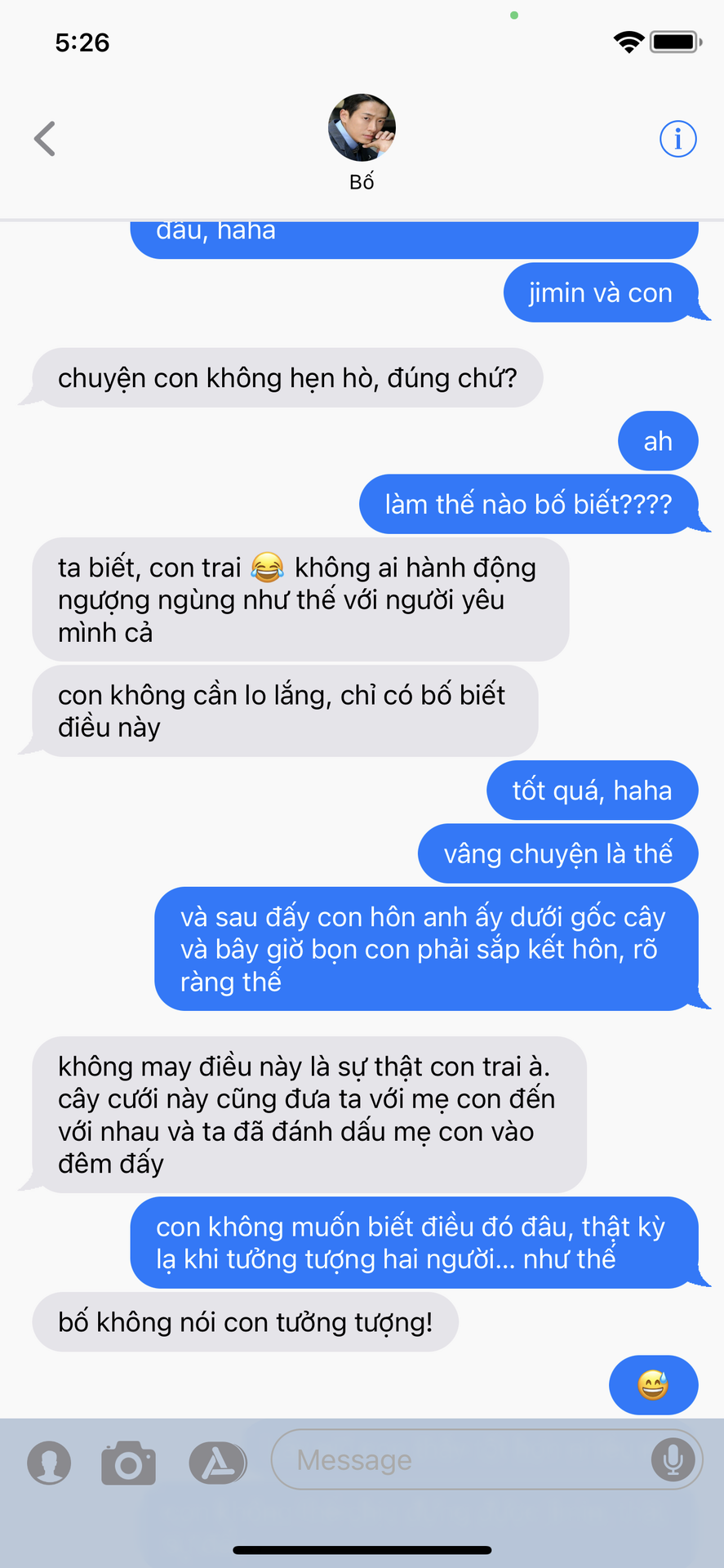Open the App Store apps icon
724x1568 pixels.
click(x=218, y=1462)
